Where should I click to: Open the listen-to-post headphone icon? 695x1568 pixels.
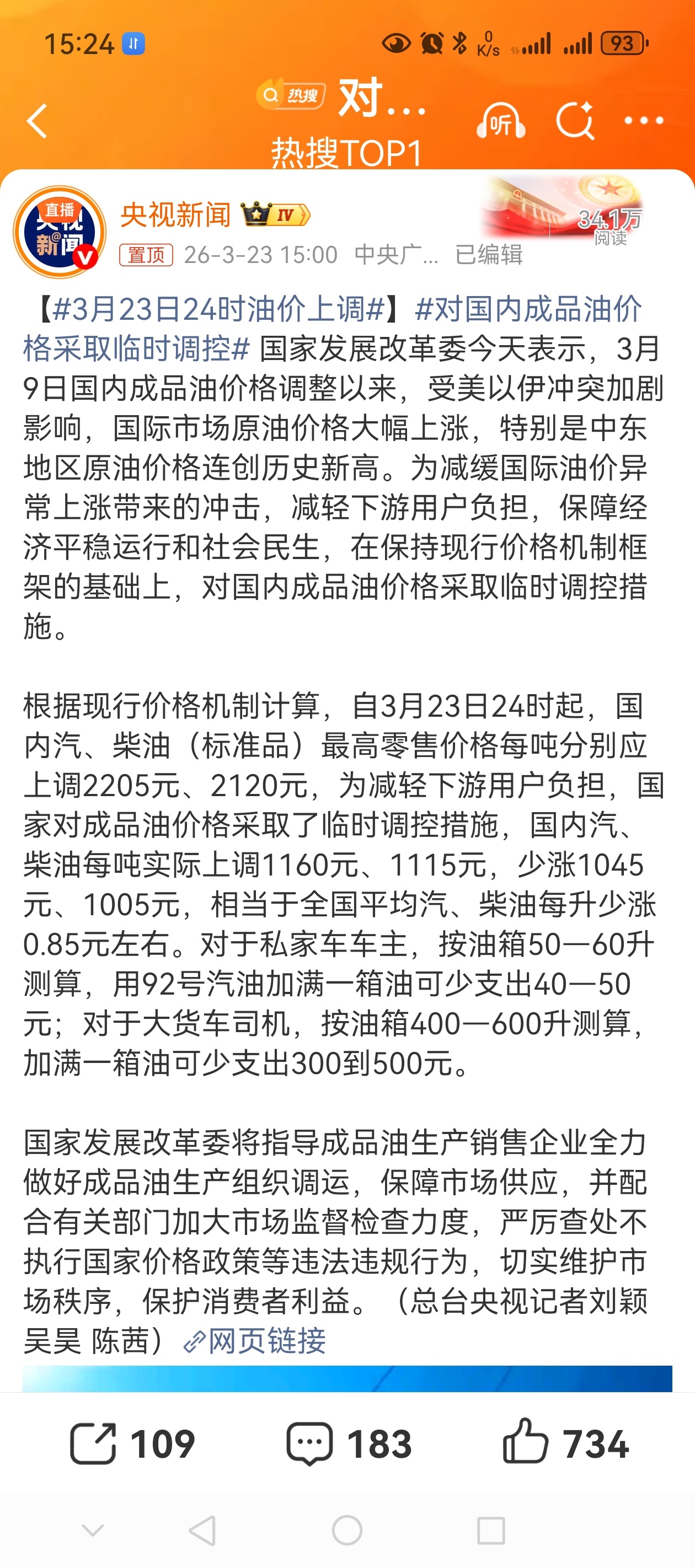(x=500, y=121)
